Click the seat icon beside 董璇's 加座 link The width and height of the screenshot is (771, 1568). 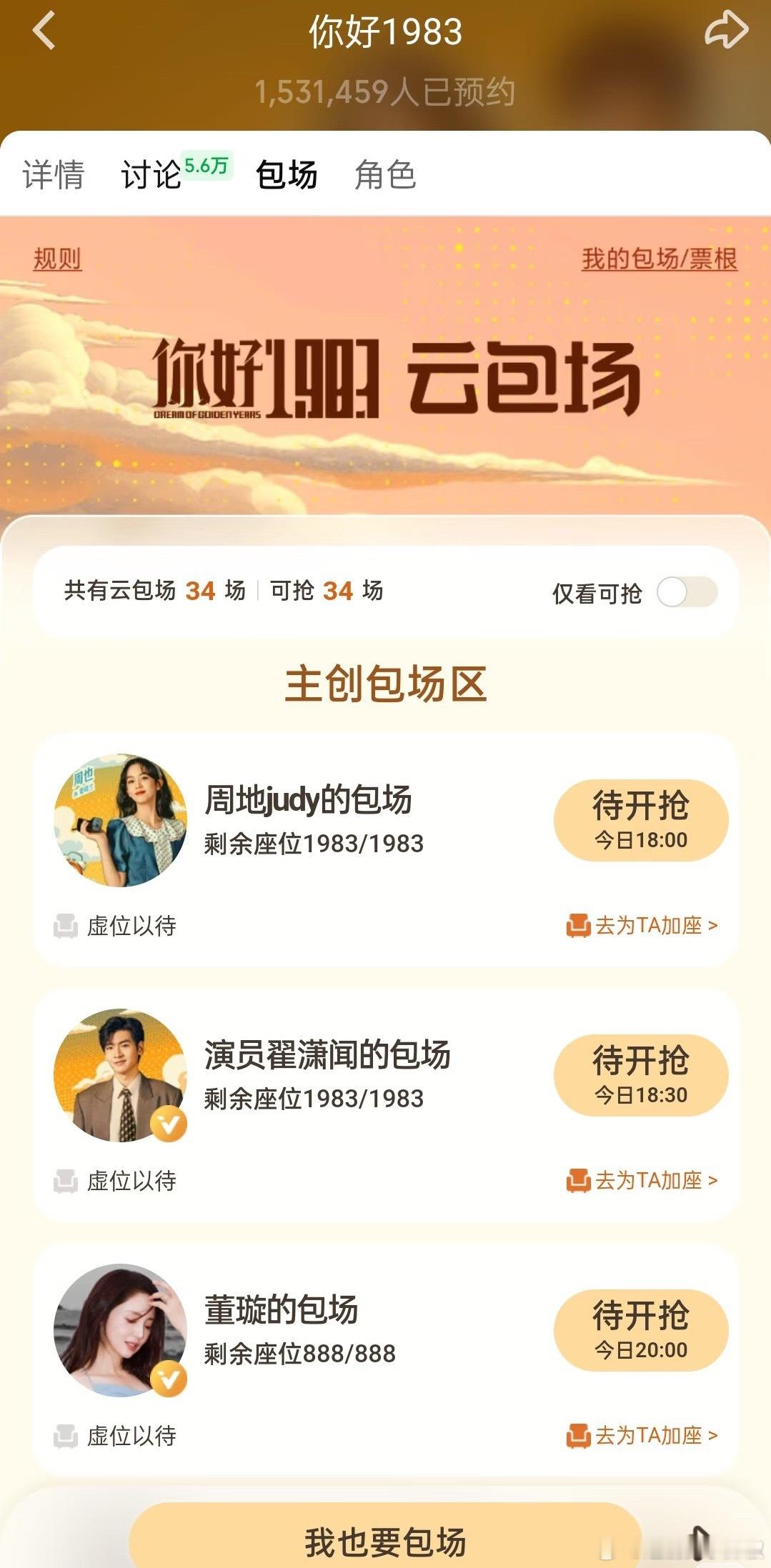point(580,1437)
